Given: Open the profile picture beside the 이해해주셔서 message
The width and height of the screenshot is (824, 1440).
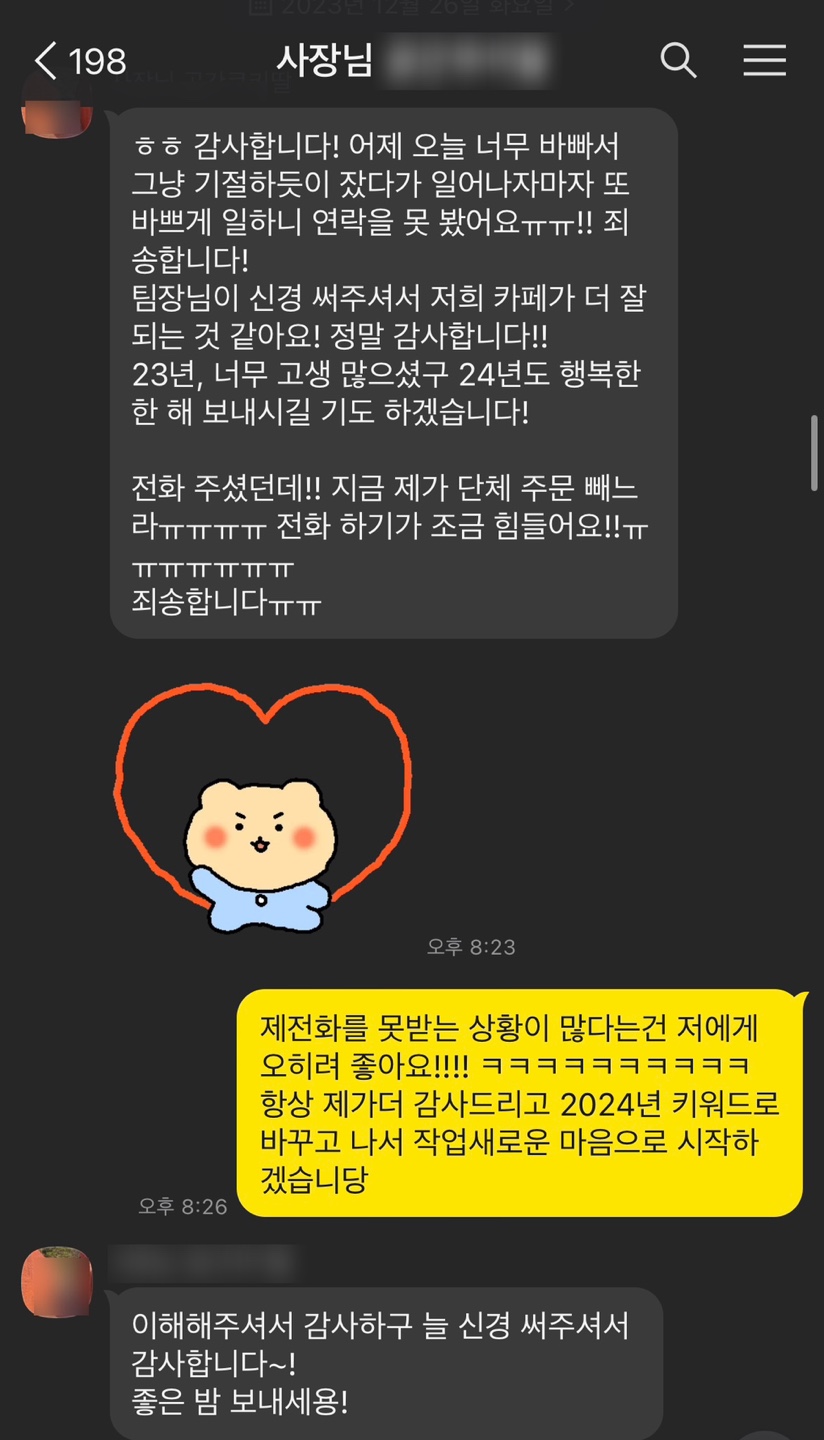Looking at the screenshot, I should (57, 1282).
